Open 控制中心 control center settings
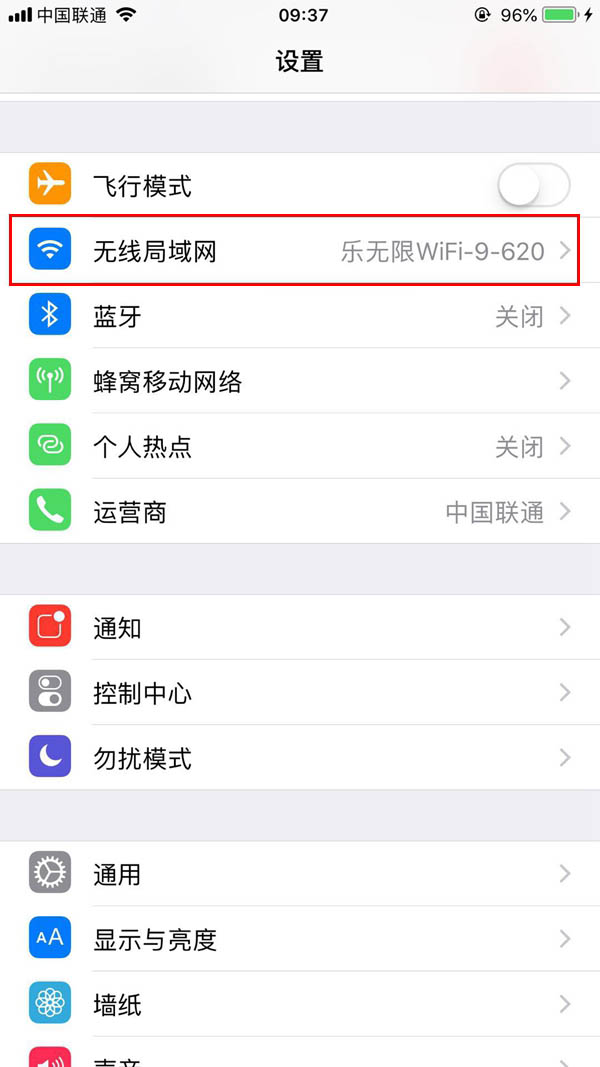 coord(300,693)
